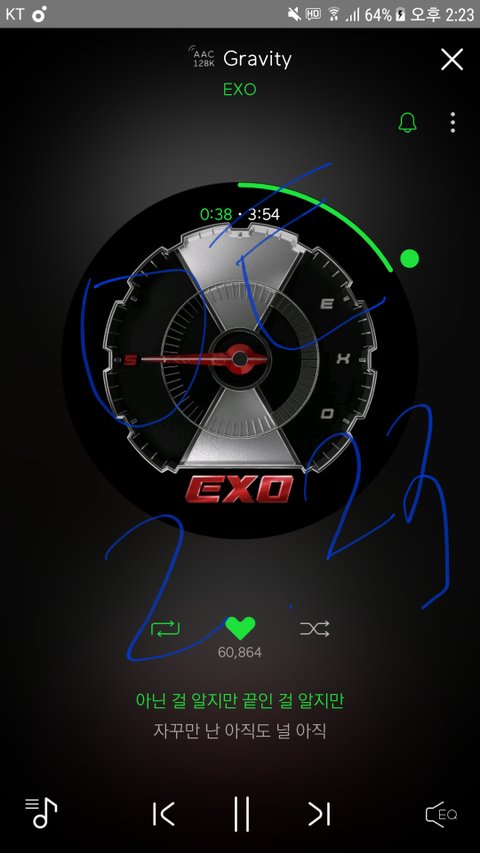Image resolution: width=480 pixels, height=853 pixels.
Task: Tap the green heart like icon
Action: click(240, 628)
